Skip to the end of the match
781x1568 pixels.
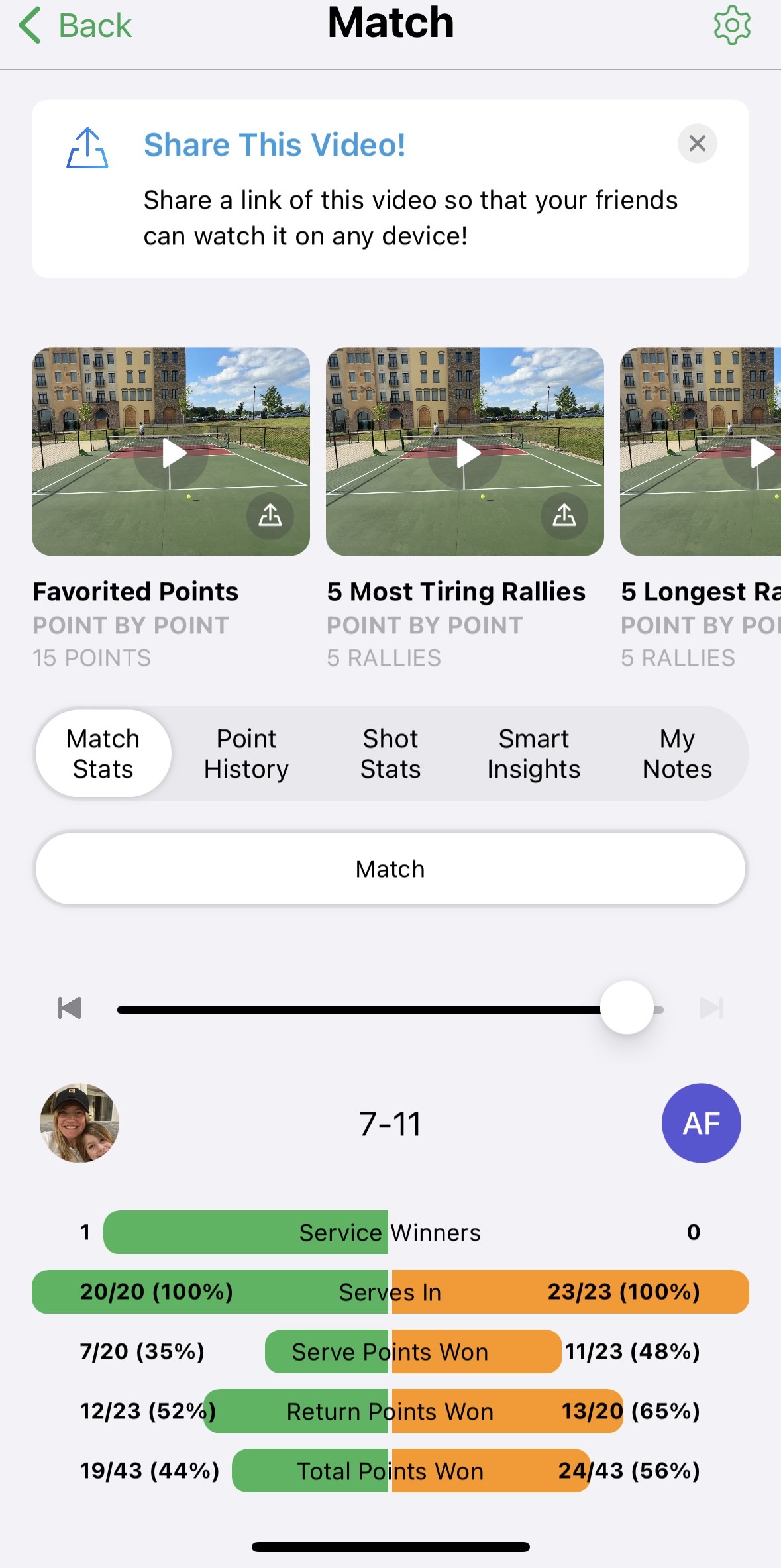click(x=711, y=1008)
